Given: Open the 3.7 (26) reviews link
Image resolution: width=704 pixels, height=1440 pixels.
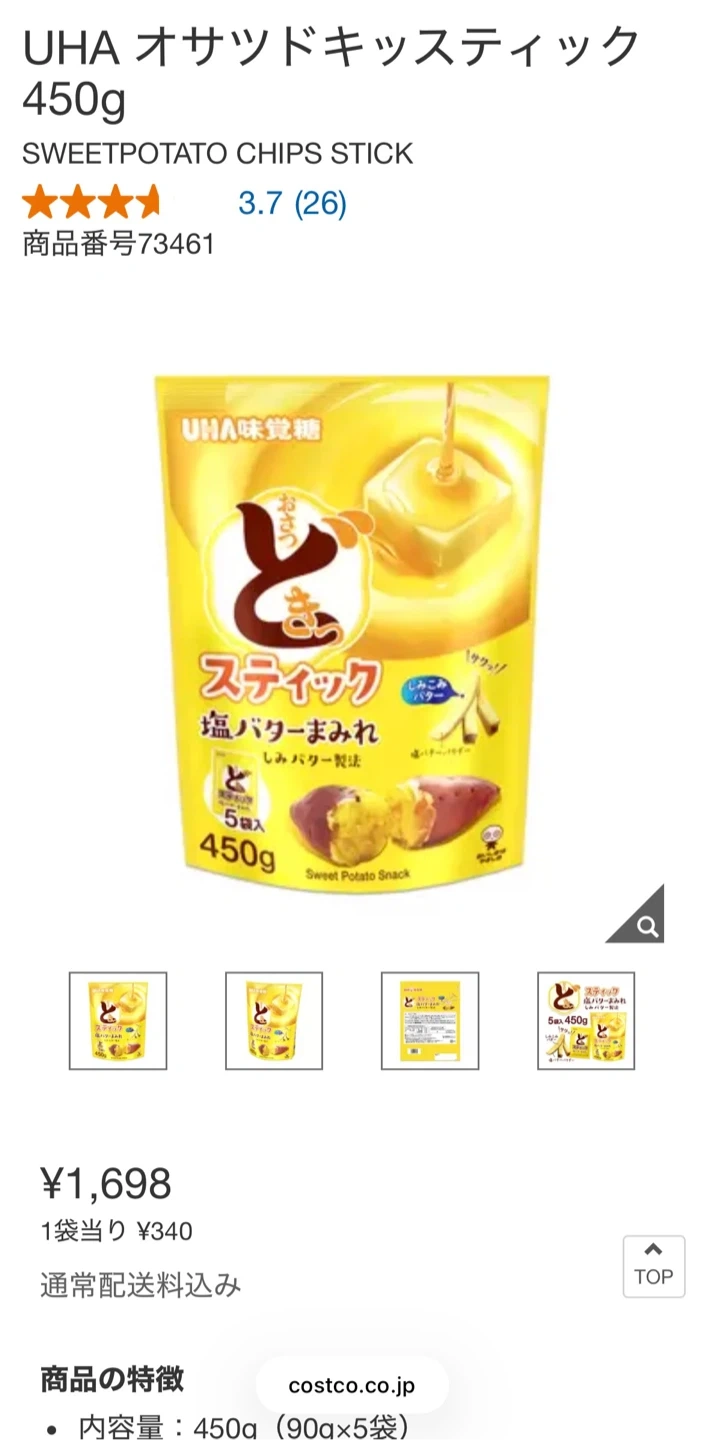Looking at the screenshot, I should pyautogui.click(x=292, y=204).
